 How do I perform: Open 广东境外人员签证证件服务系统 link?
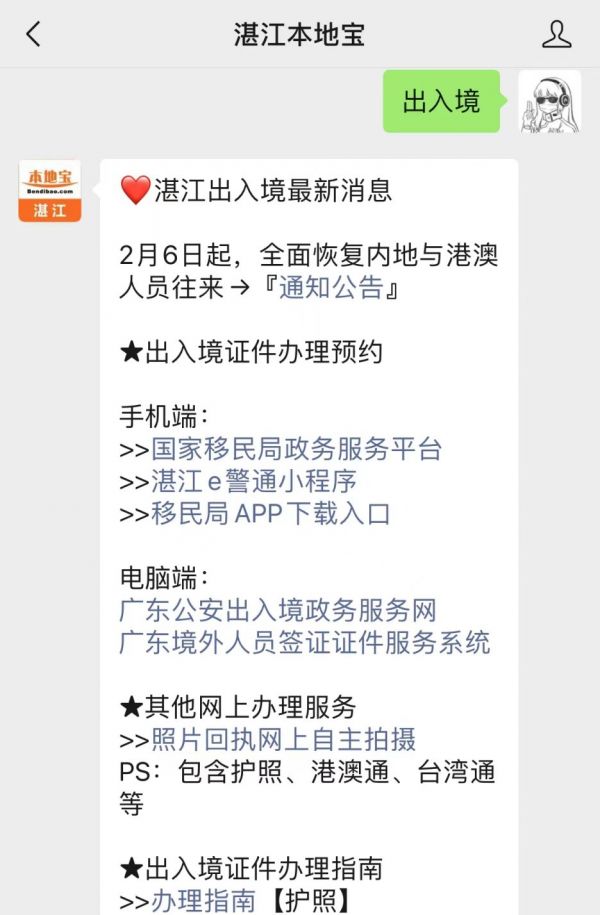(304, 642)
